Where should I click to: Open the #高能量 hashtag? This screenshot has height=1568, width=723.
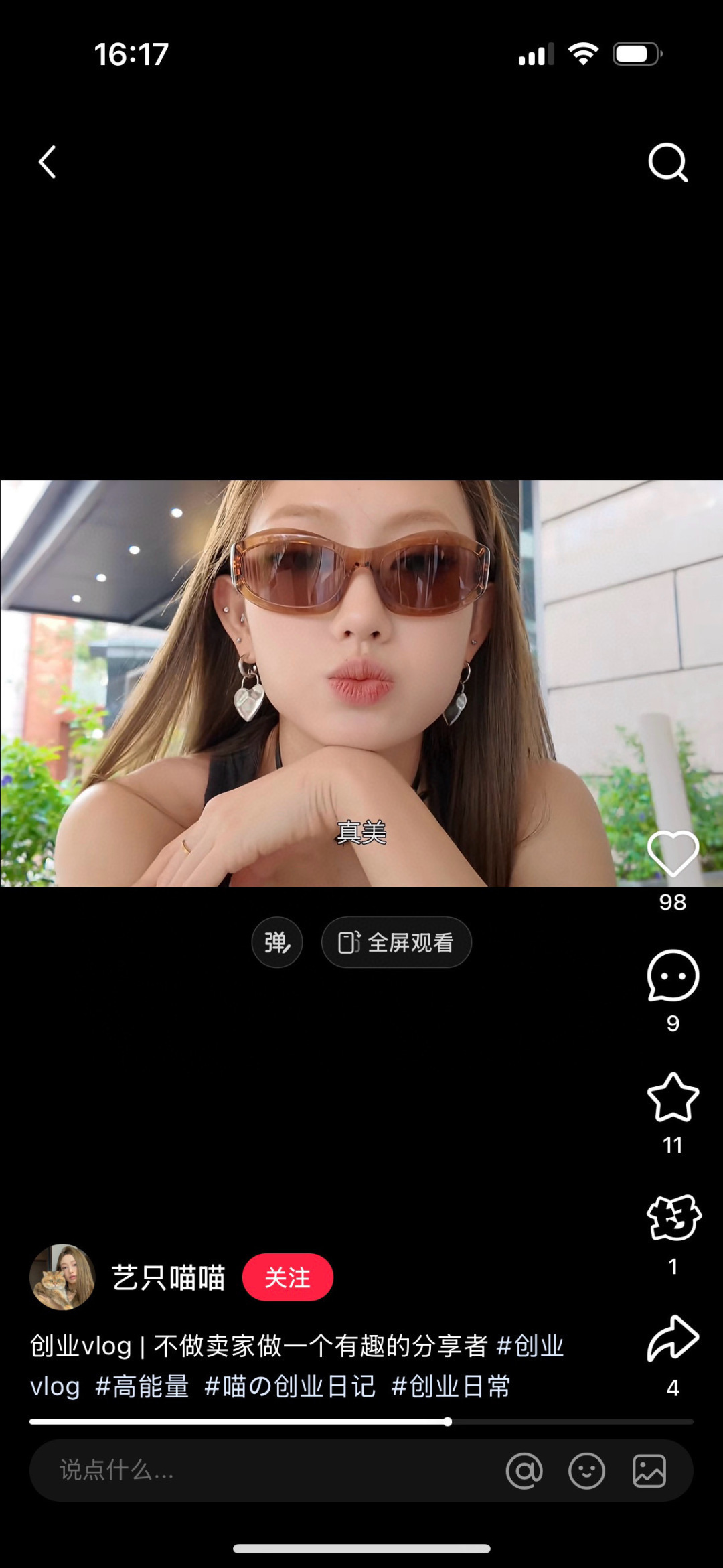[x=142, y=1386]
